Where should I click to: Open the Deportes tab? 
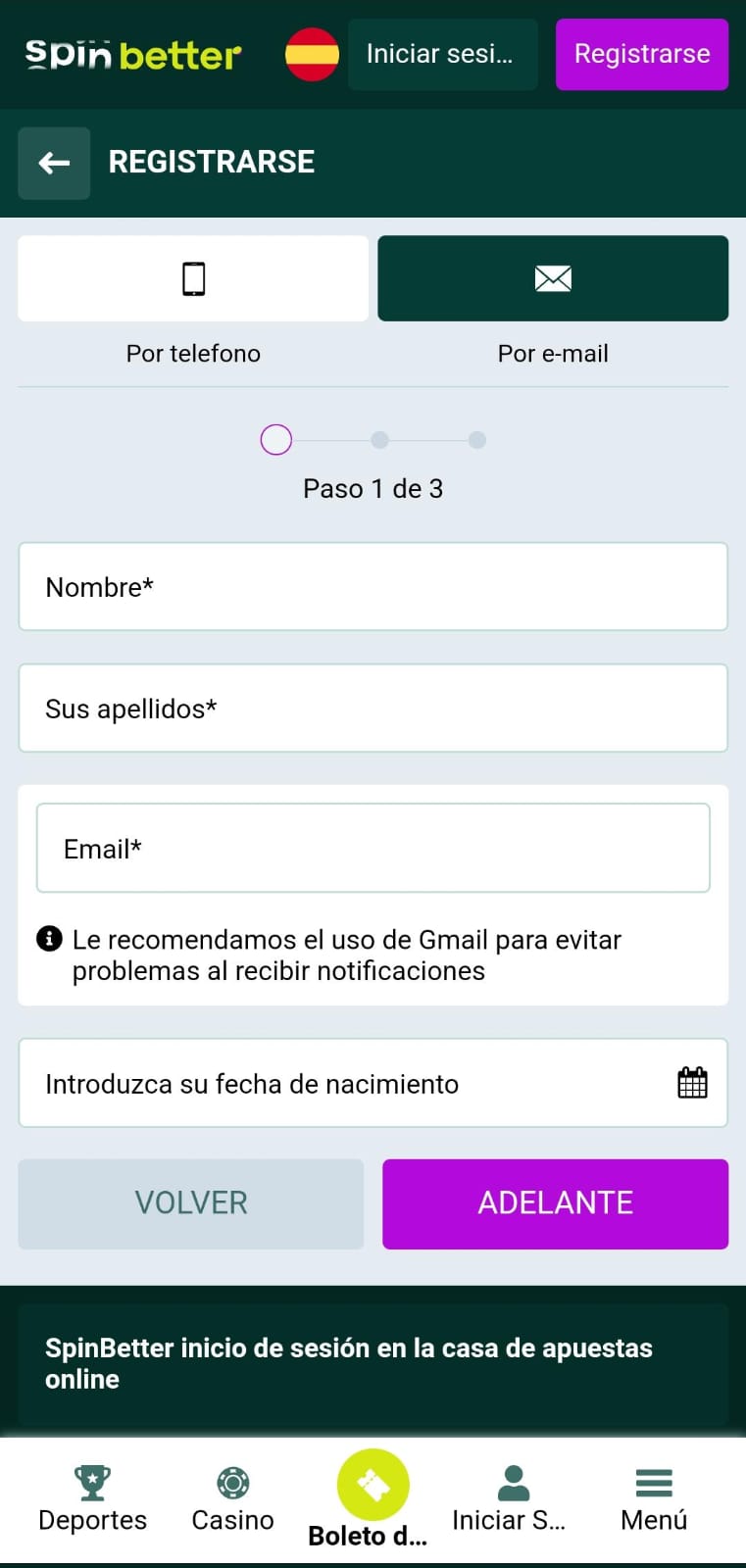[92, 1499]
